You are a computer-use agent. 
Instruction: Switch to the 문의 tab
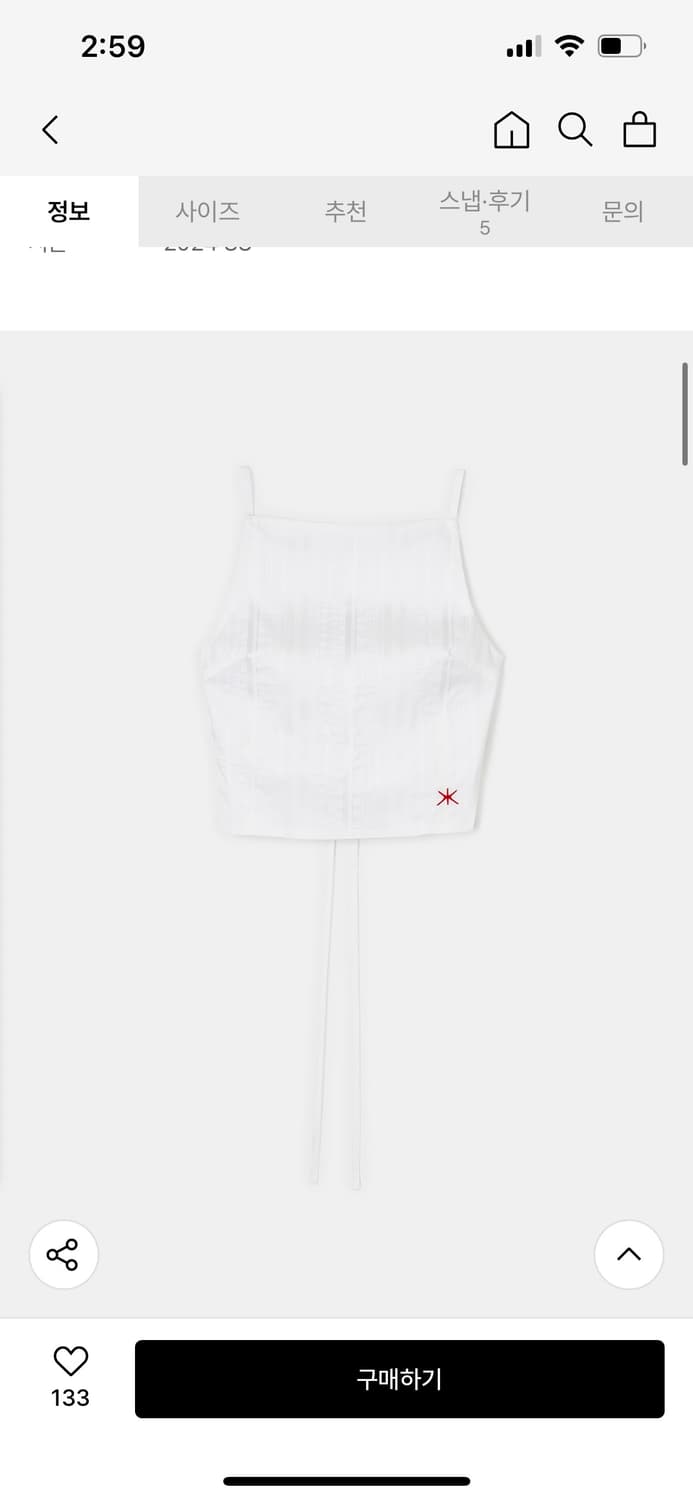click(x=623, y=211)
